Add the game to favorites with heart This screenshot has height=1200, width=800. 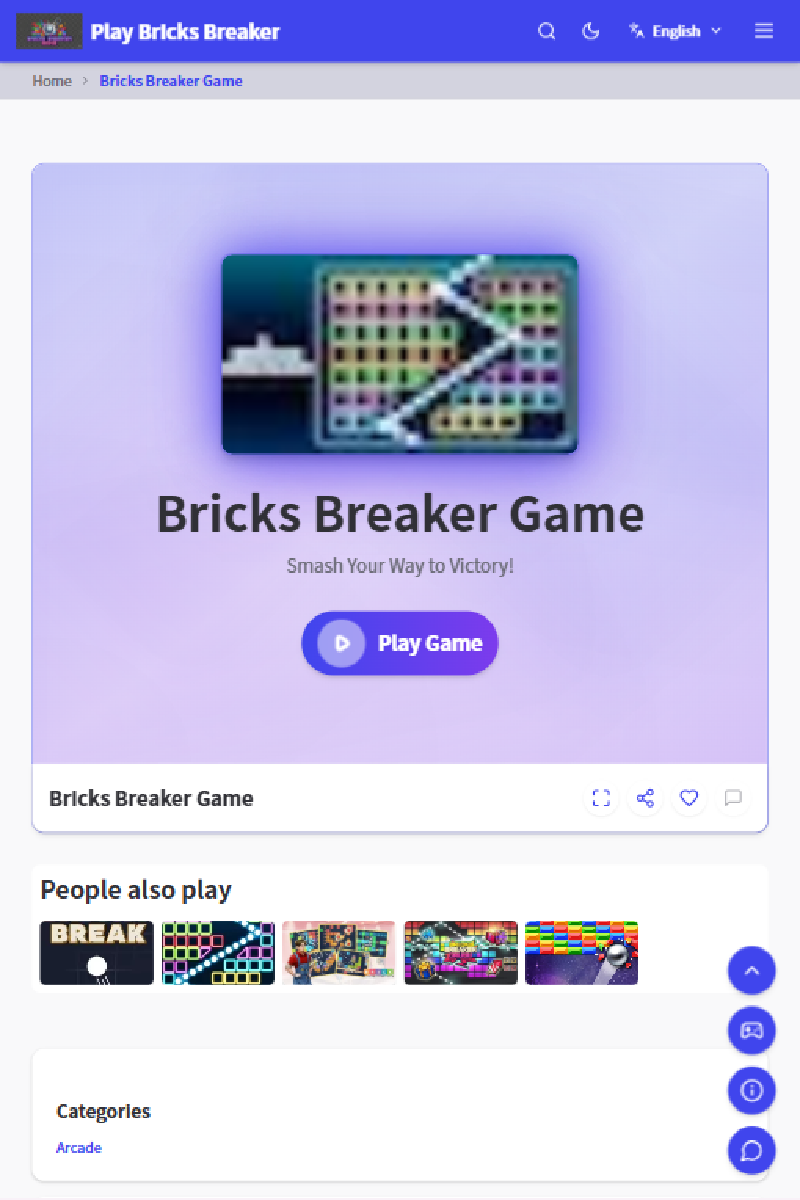689,798
